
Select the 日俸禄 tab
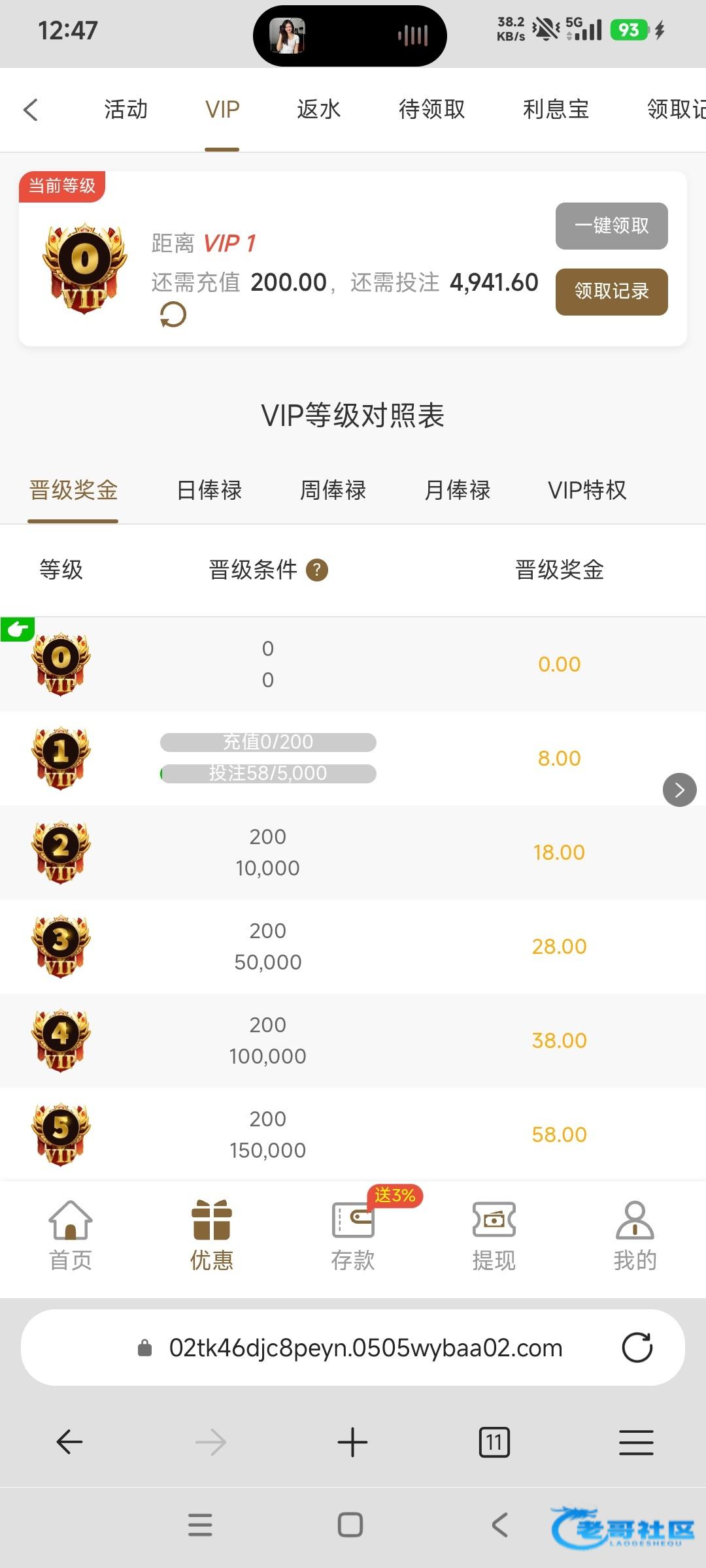click(x=209, y=490)
